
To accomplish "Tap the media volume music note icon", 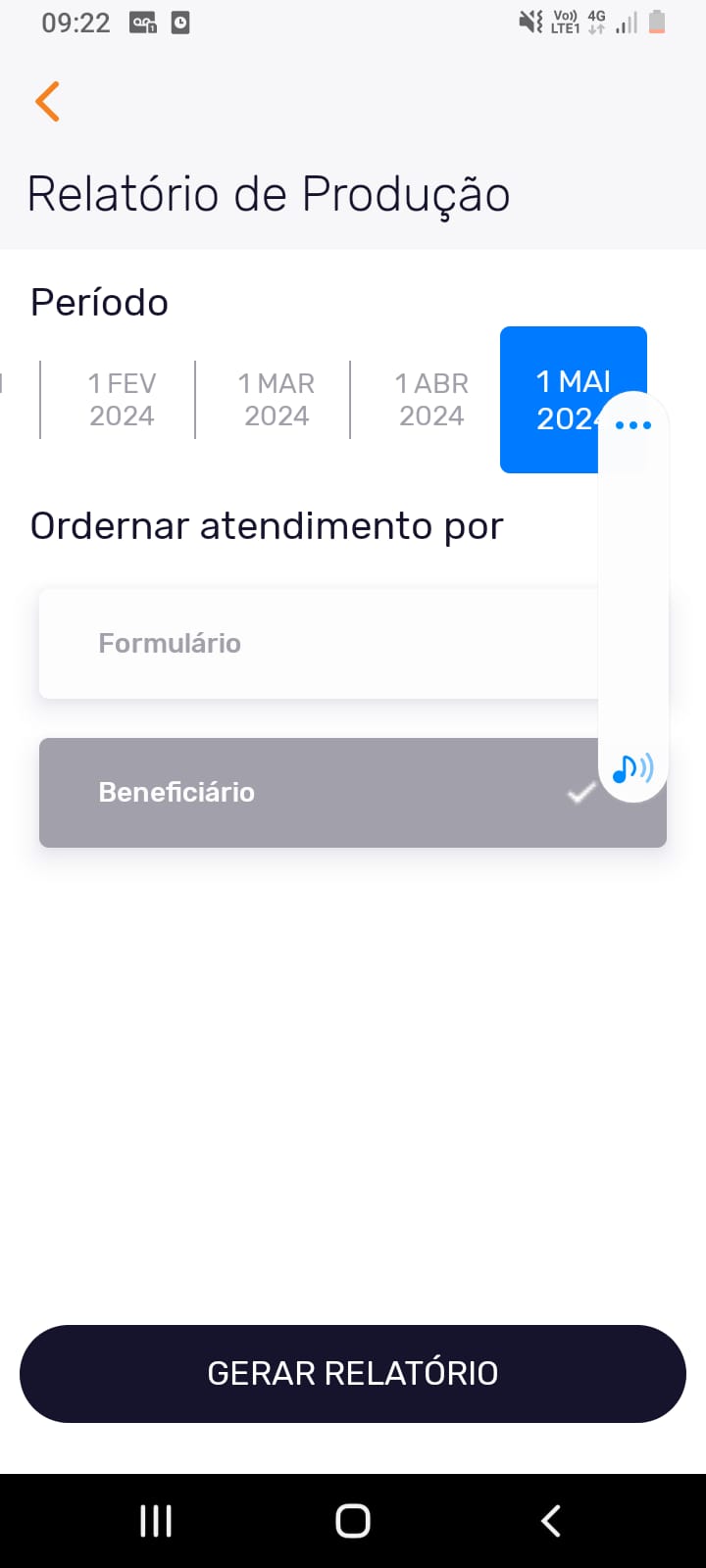I will [x=632, y=768].
